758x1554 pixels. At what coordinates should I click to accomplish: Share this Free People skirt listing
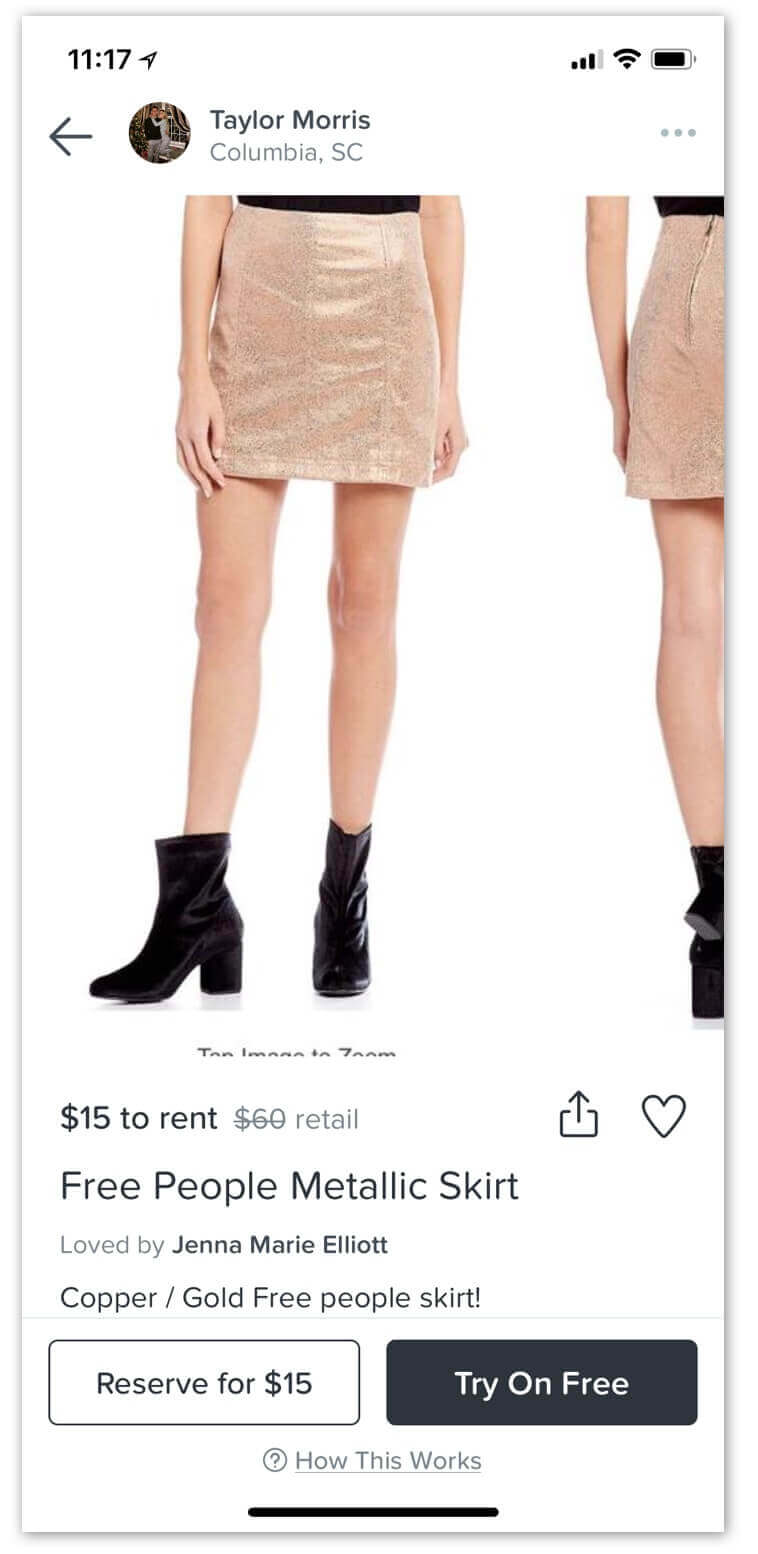[x=579, y=1114]
